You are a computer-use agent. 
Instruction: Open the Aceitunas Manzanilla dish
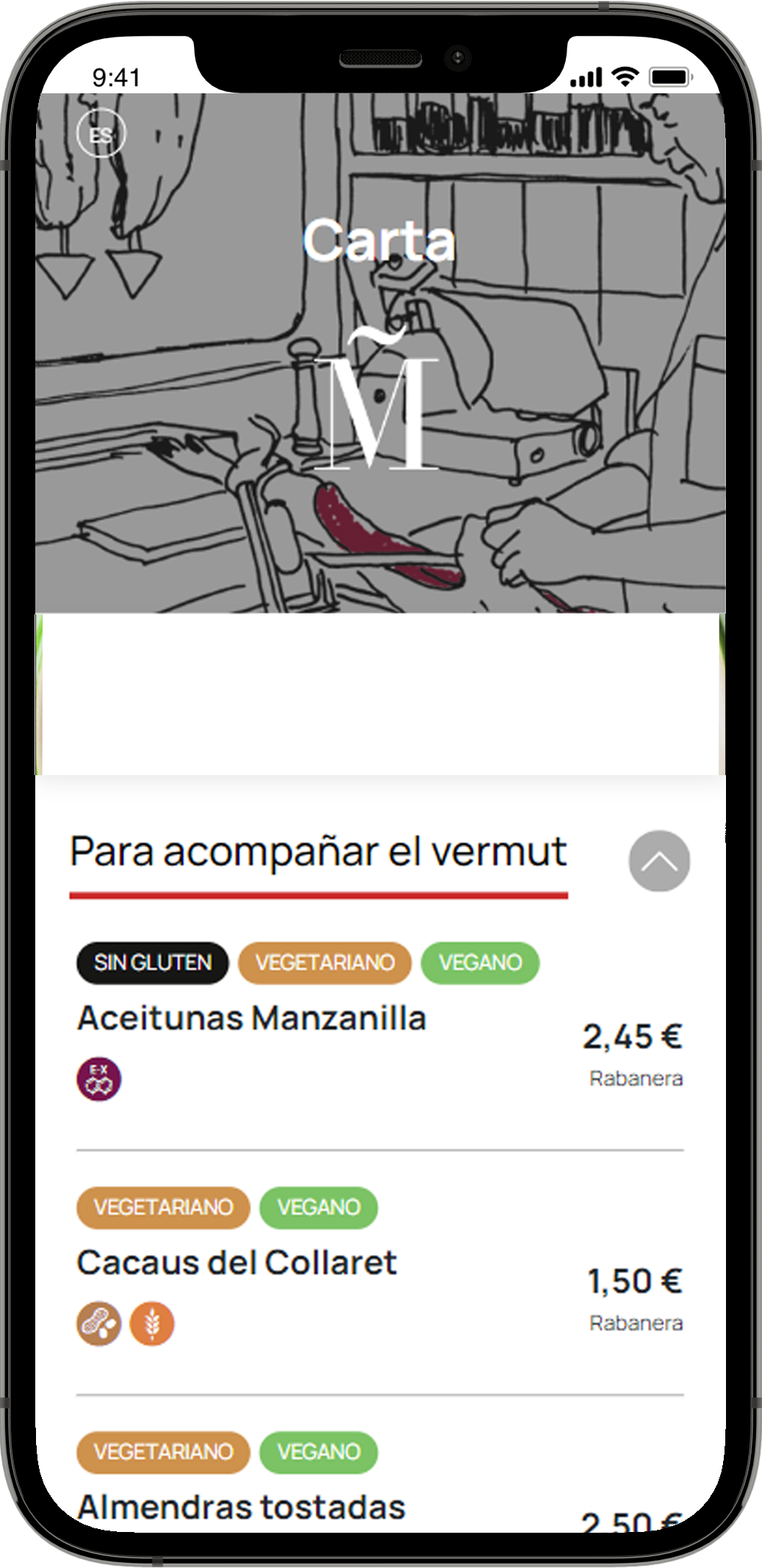click(x=252, y=1019)
